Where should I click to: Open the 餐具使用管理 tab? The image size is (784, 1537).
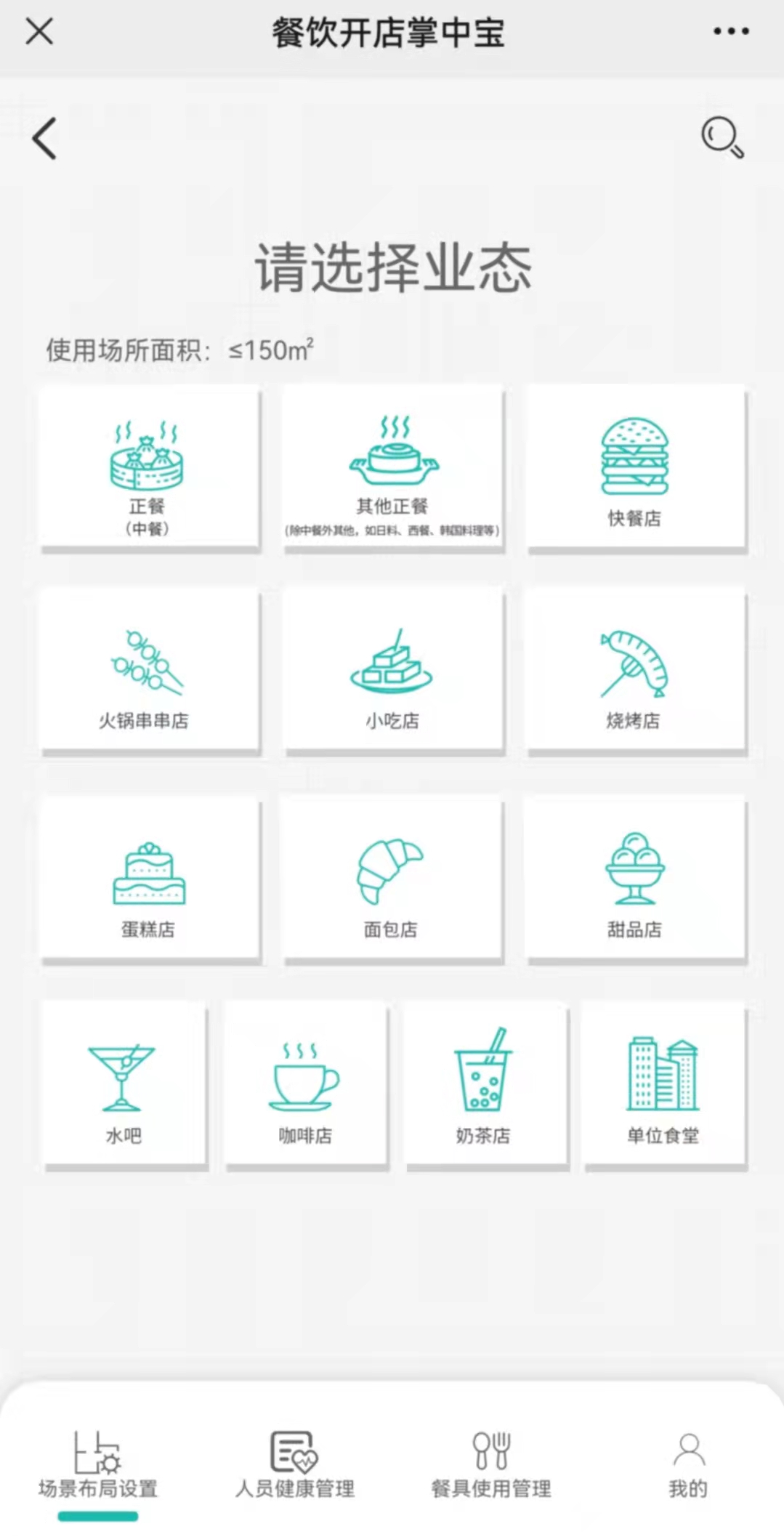point(490,1464)
